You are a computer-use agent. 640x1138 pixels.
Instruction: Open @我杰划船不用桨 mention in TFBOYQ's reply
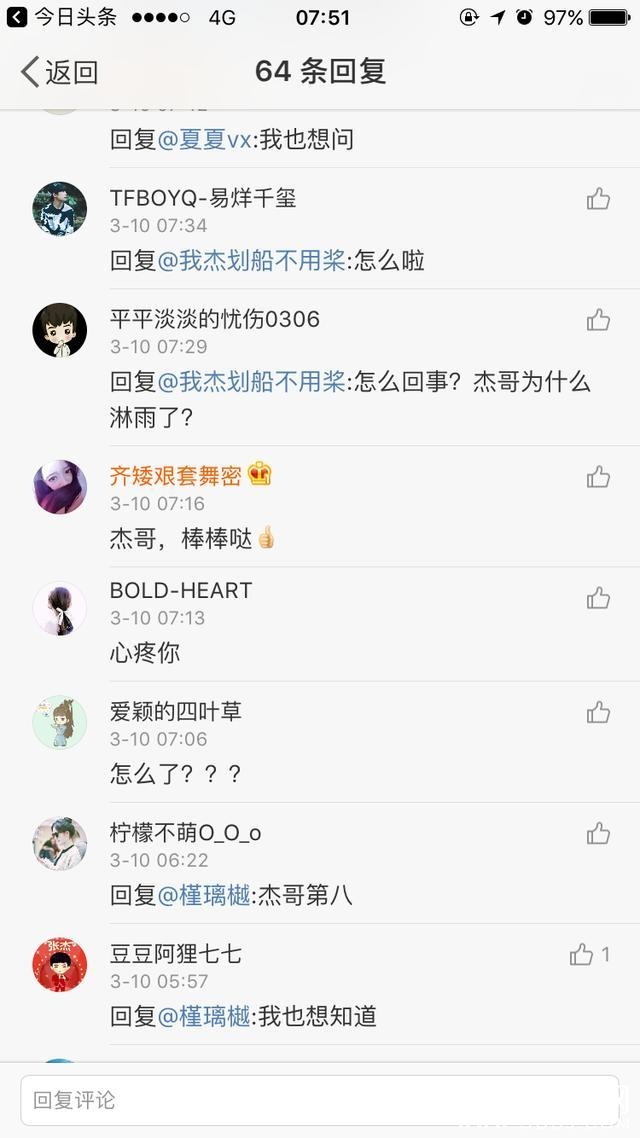tap(252, 261)
